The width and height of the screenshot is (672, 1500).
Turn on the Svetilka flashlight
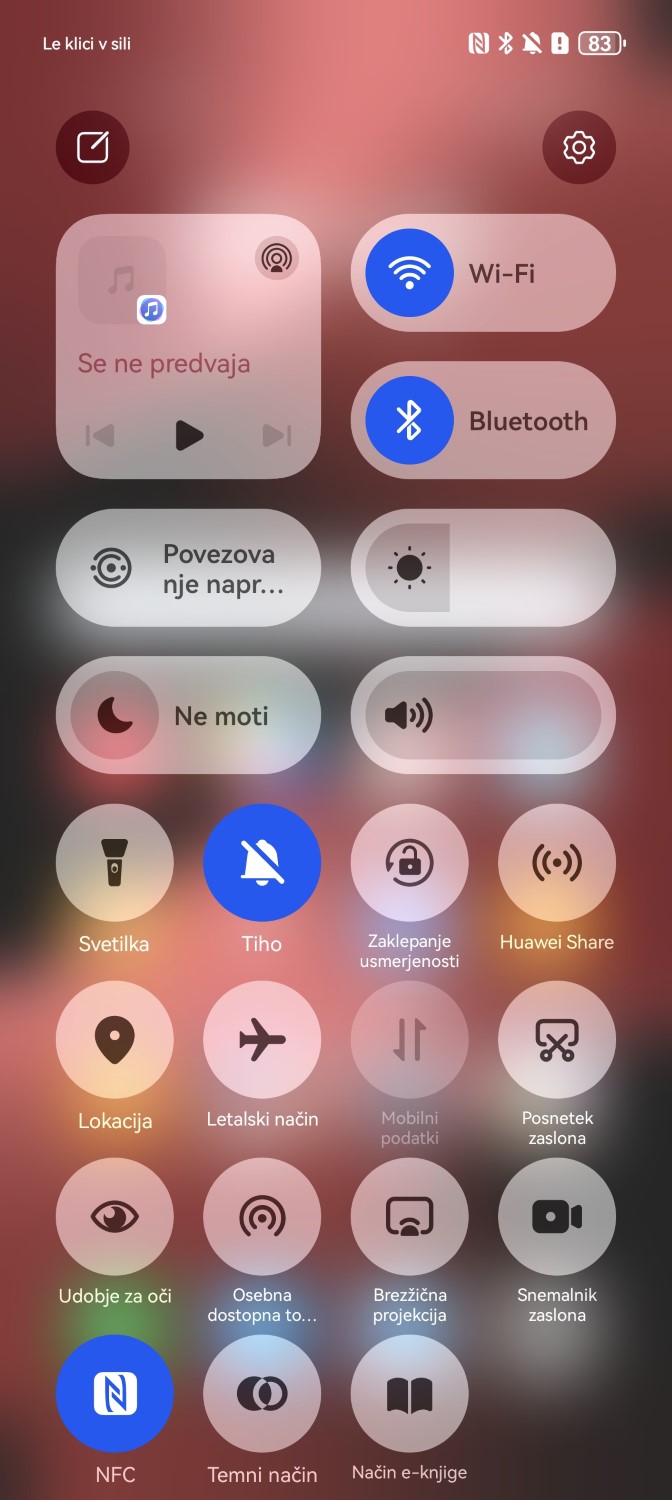(x=115, y=863)
